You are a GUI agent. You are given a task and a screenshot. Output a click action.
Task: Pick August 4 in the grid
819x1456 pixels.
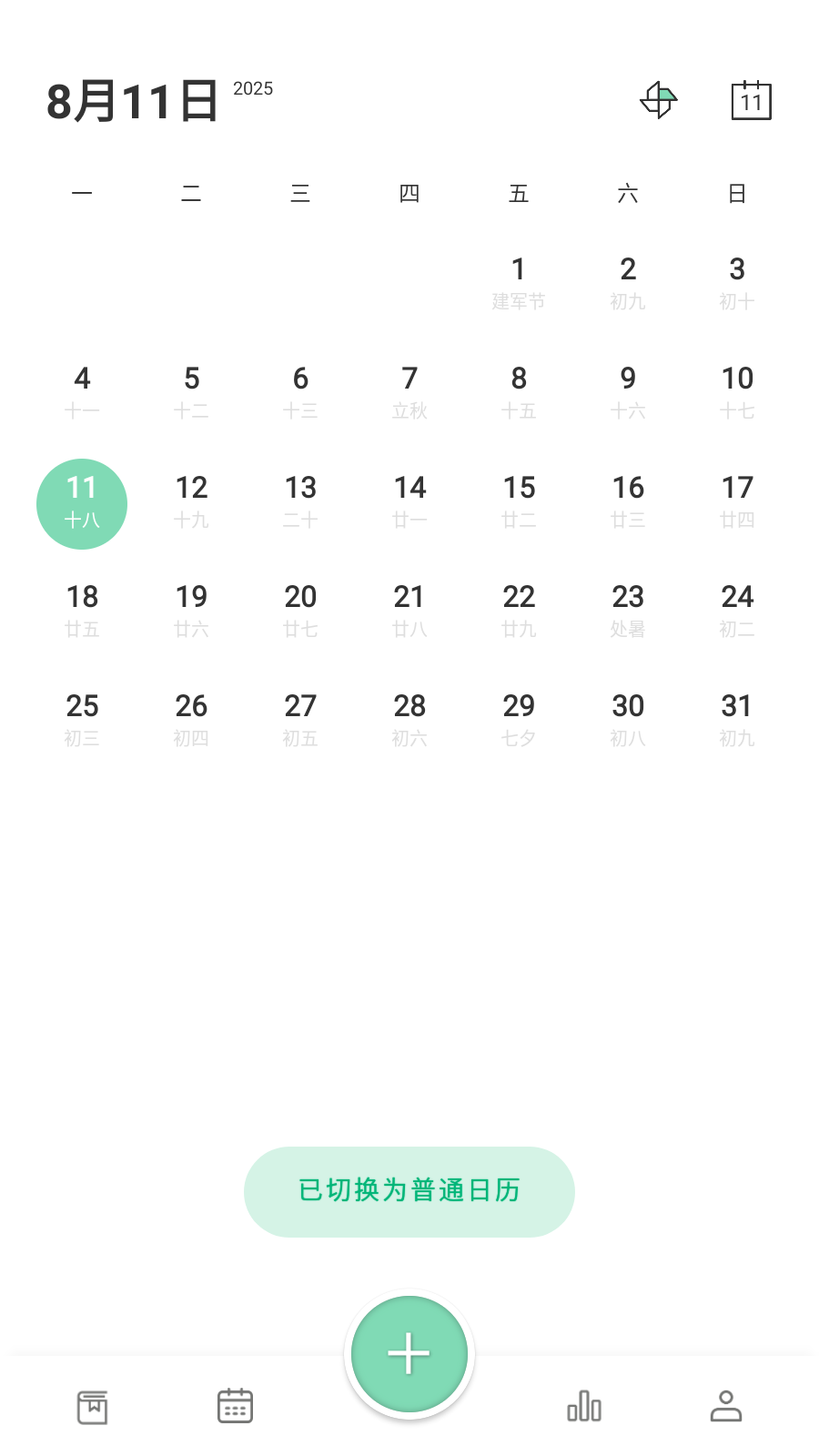click(x=82, y=391)
